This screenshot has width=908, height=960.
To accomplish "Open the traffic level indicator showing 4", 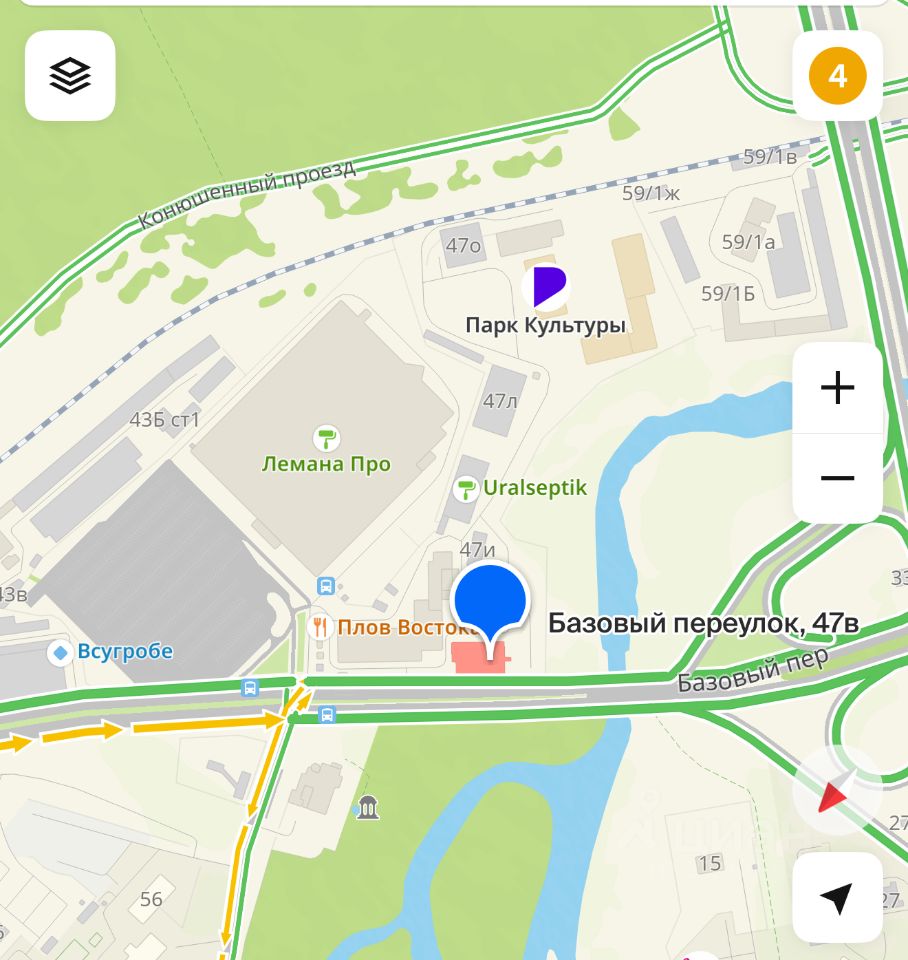I will (837, 76).
